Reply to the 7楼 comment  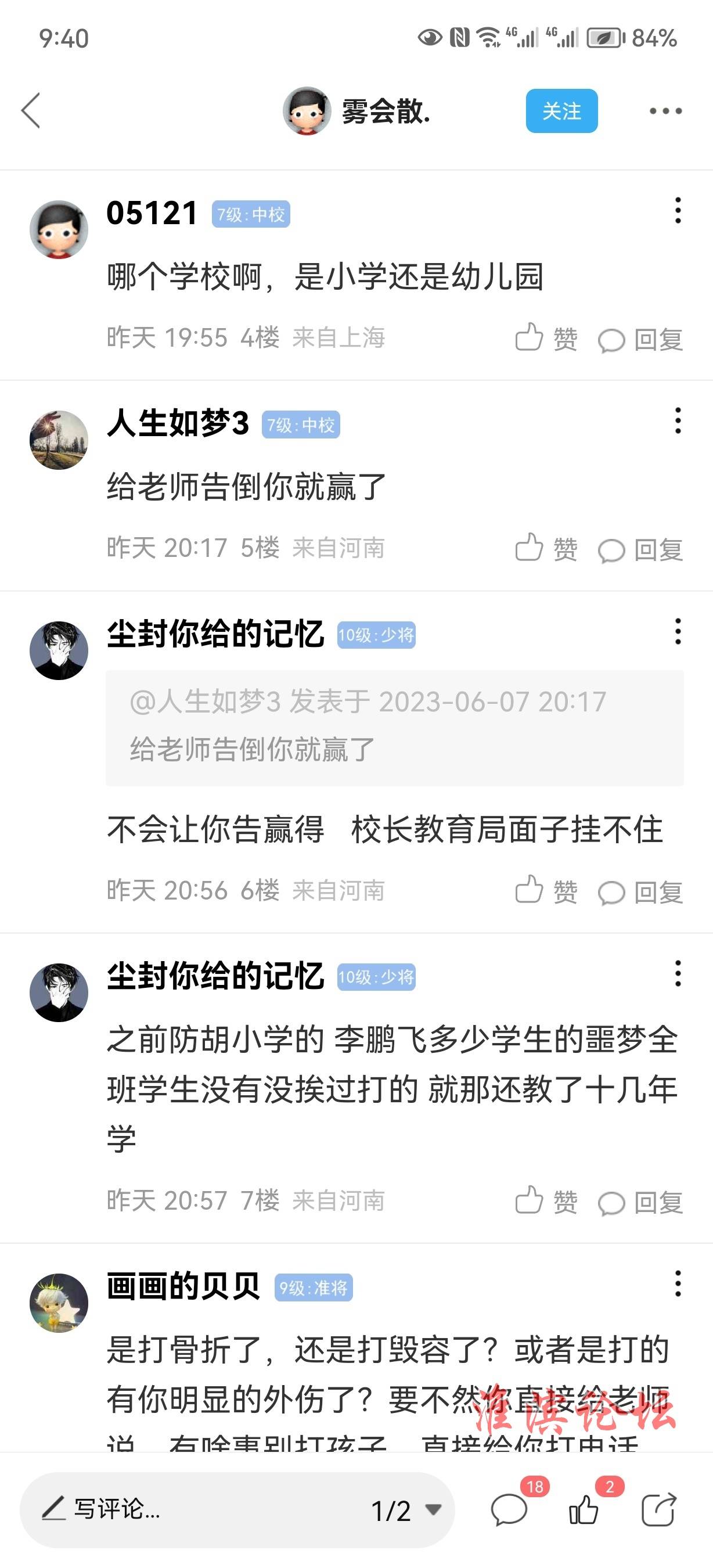640,1202
